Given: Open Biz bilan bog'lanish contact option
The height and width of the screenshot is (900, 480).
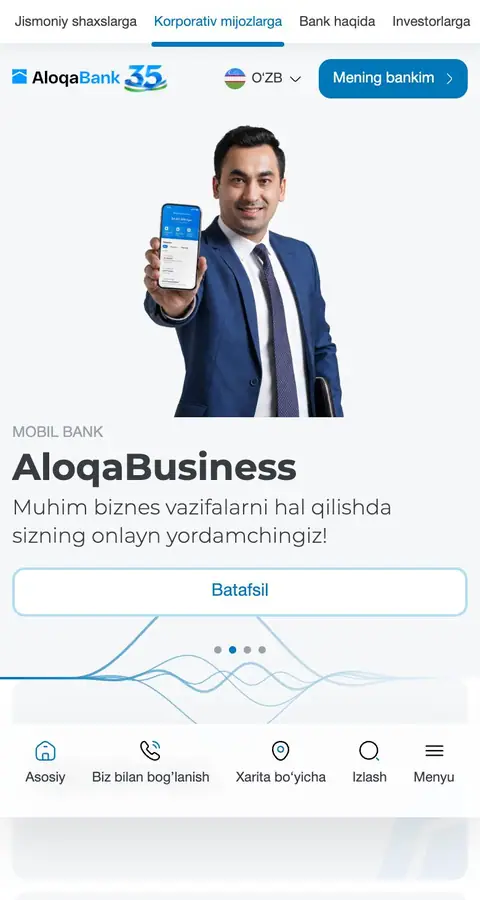Looking at the screenshot, I should (150, 762).
